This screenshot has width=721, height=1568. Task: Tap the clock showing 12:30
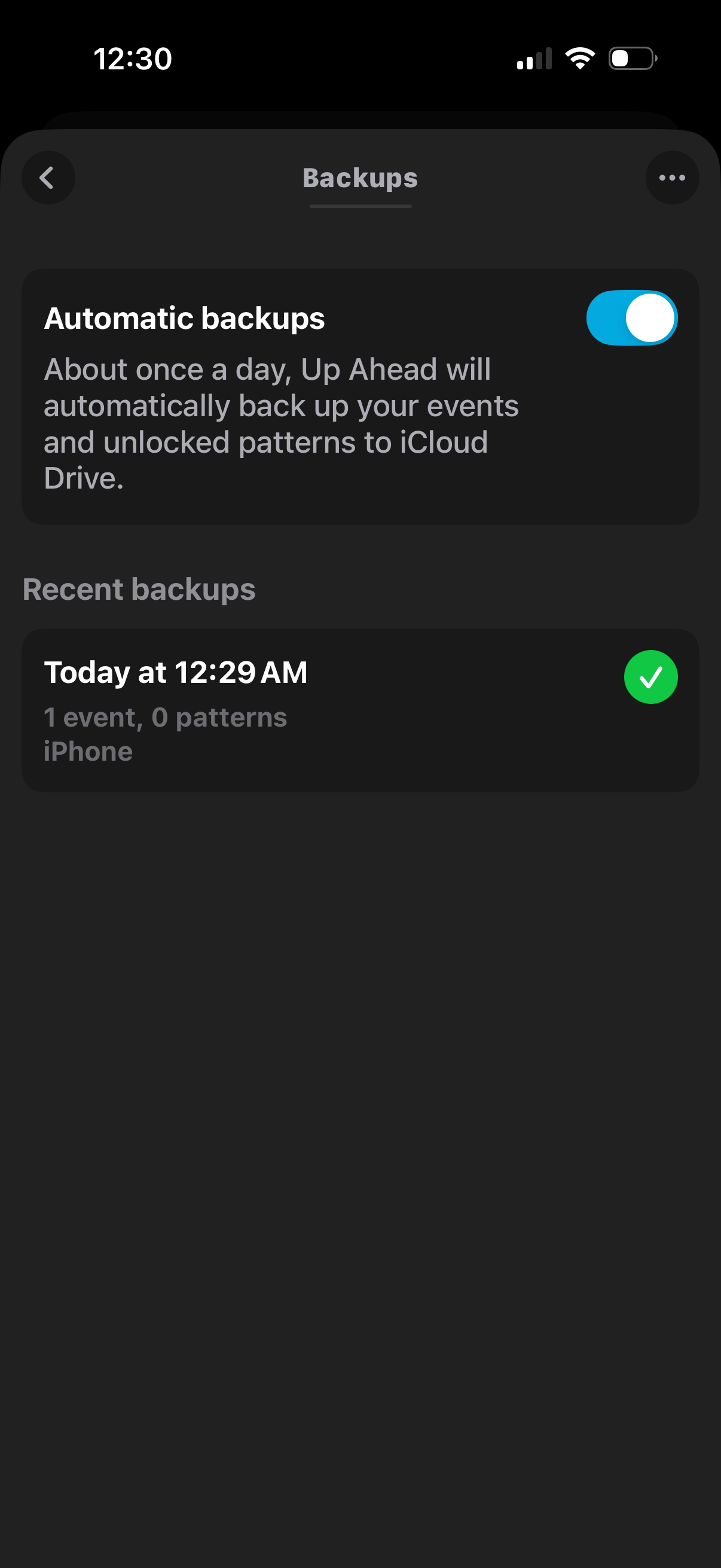pos(133,58)
